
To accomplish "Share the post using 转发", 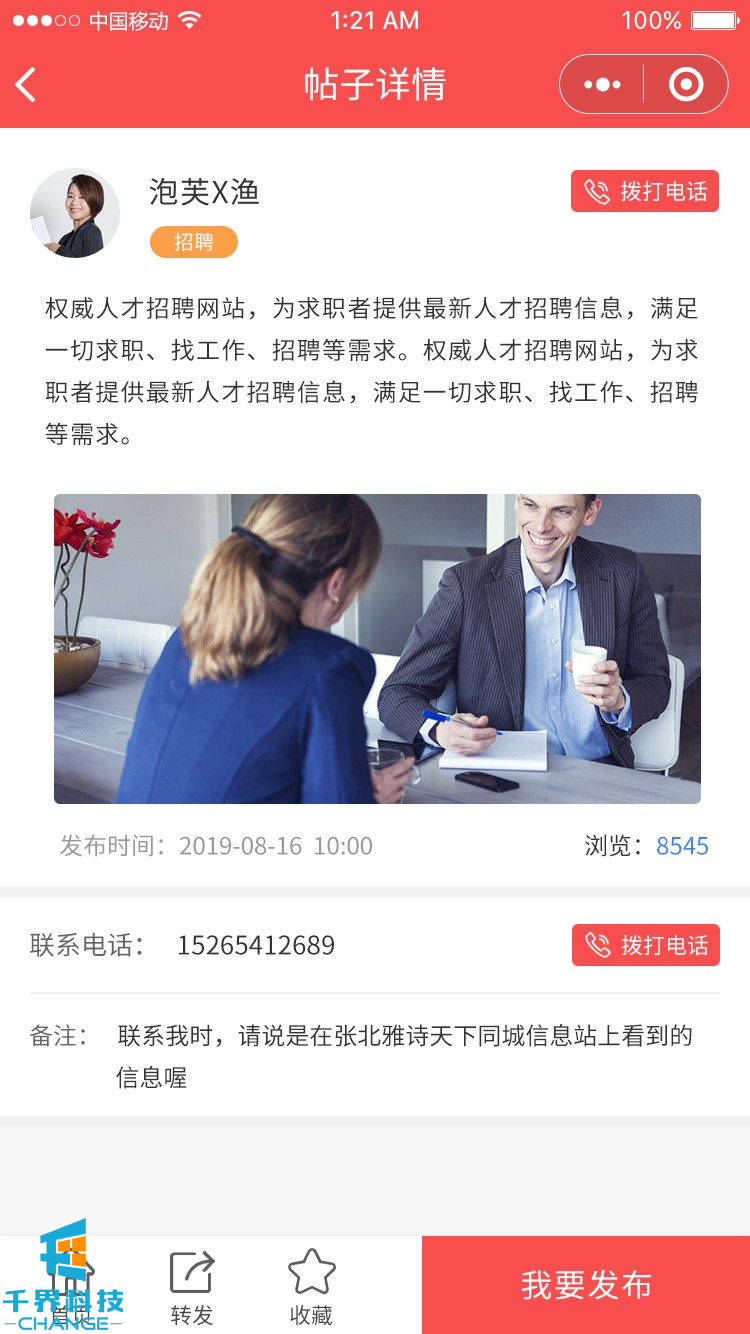I will (x=191, y=1287).
